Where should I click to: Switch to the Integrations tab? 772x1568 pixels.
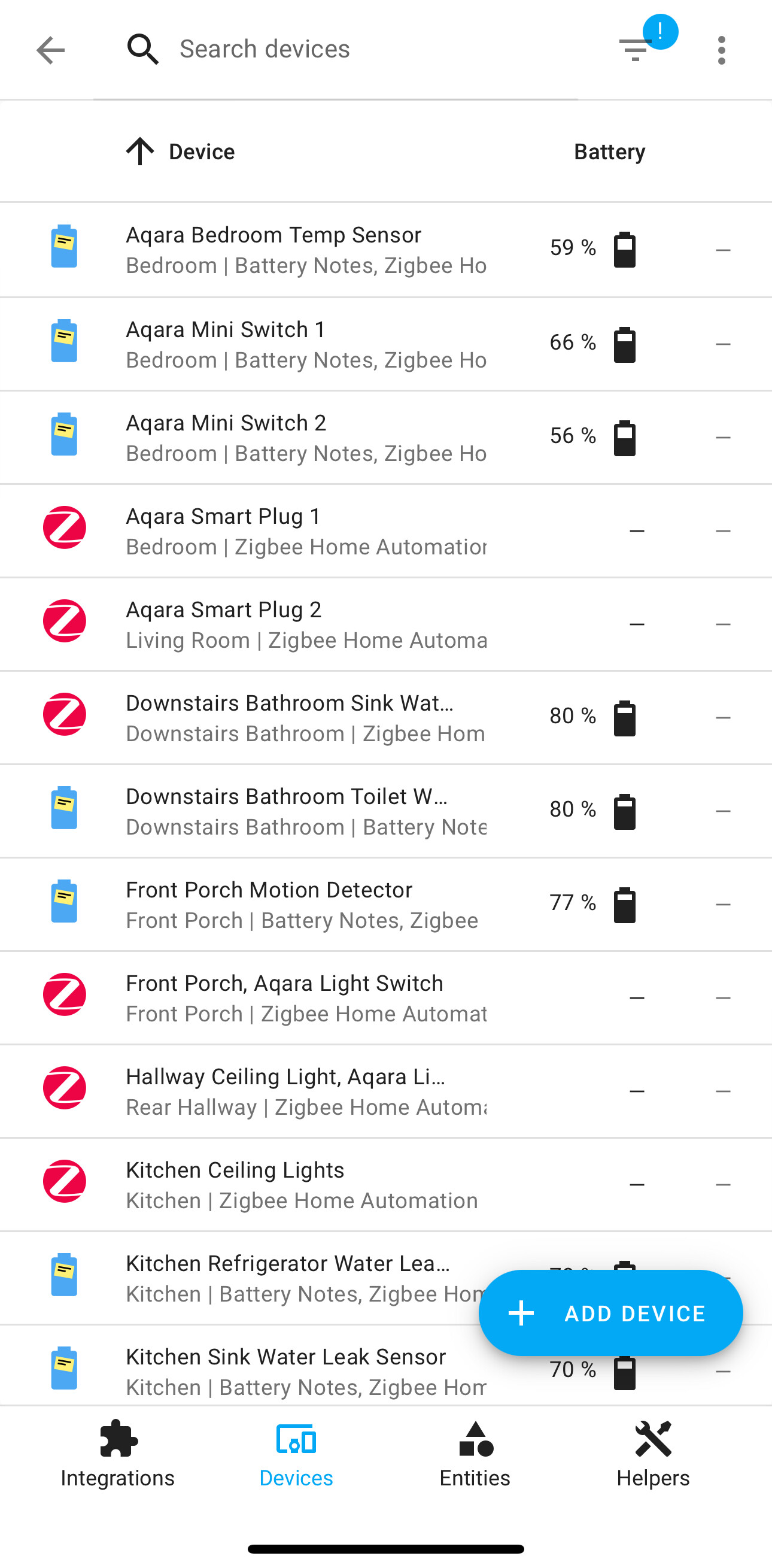(x=117, y=1455)
